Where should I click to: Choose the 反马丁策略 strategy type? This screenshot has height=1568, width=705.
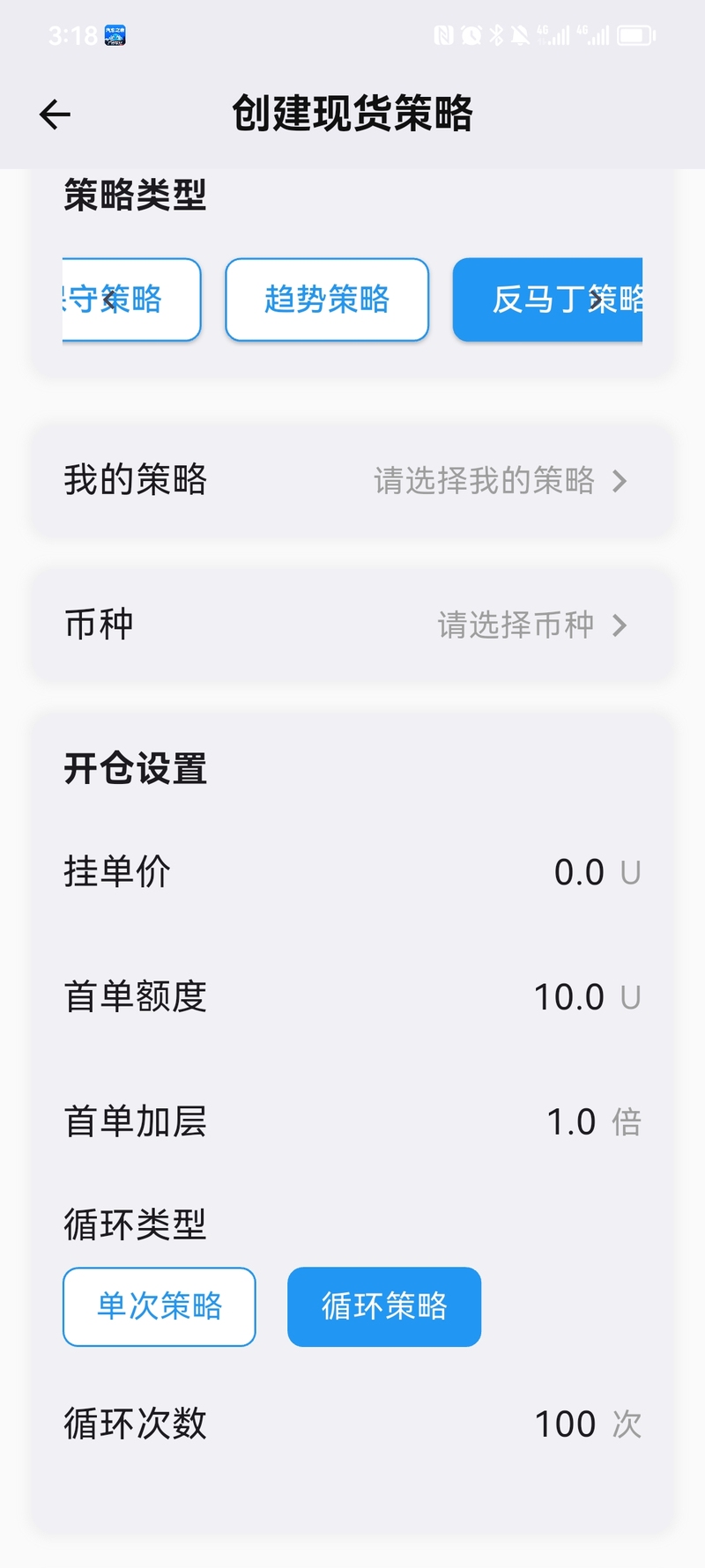(x=548, y=300)
